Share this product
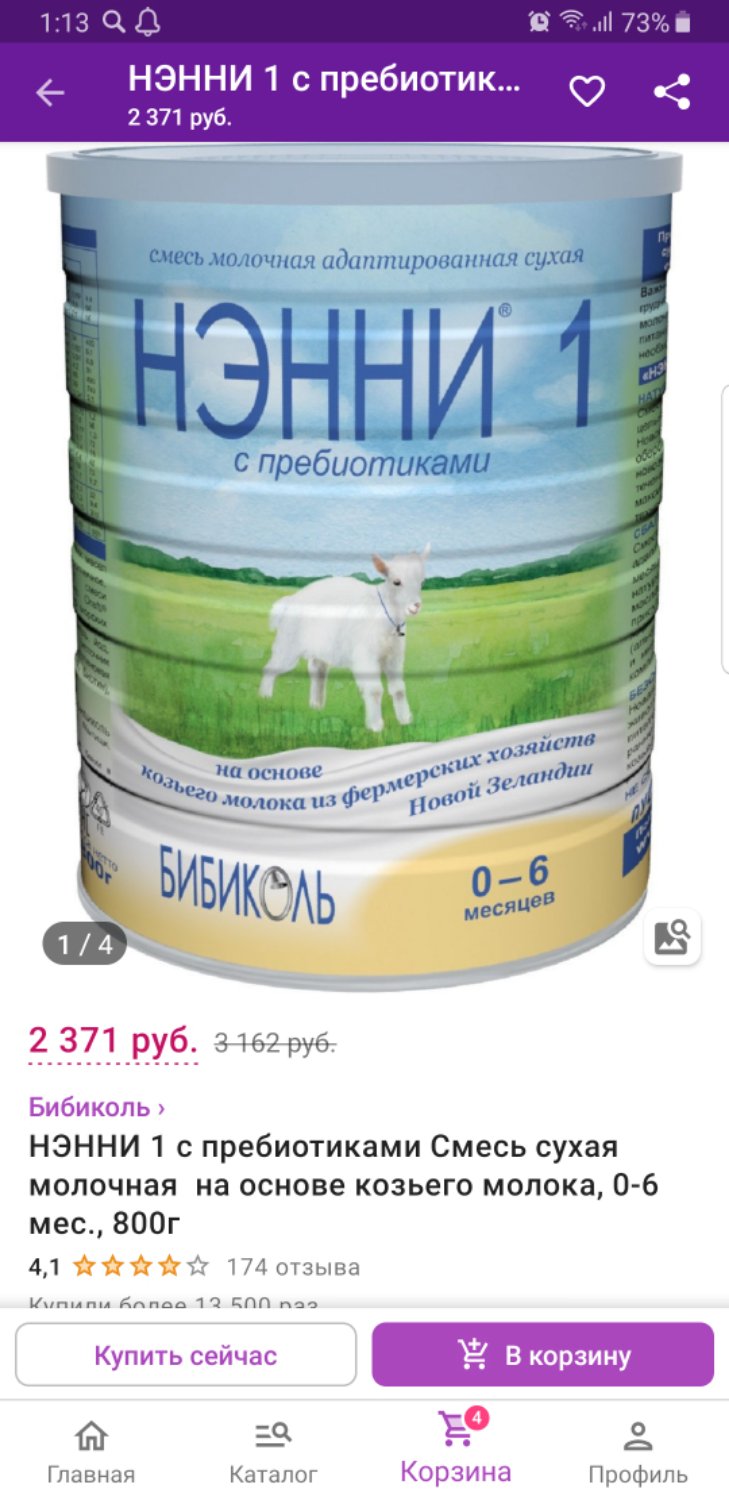This screenshot has height=1500, width=729. click(x=672, y=92)
